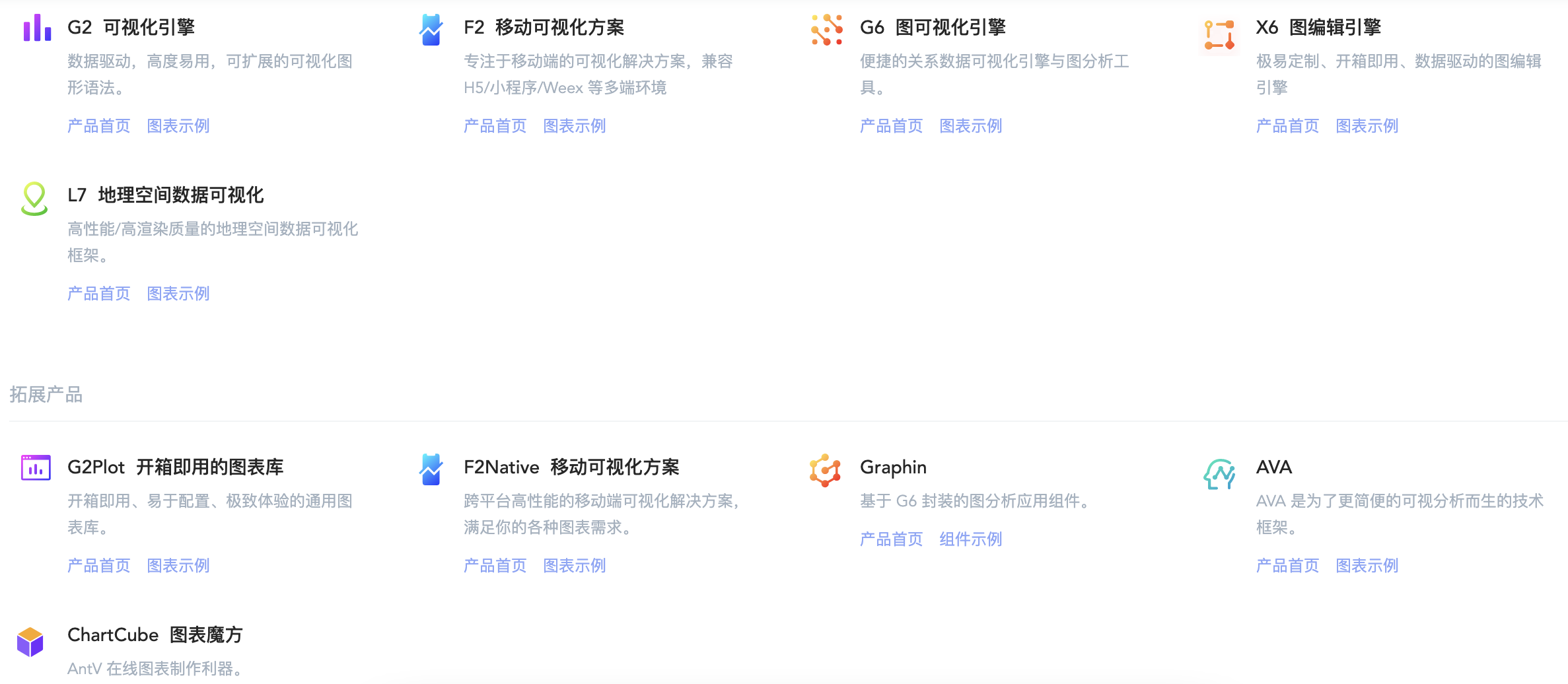View F2Native 图表示例
Screen dimensions: 1568x684
pos(575,566)
